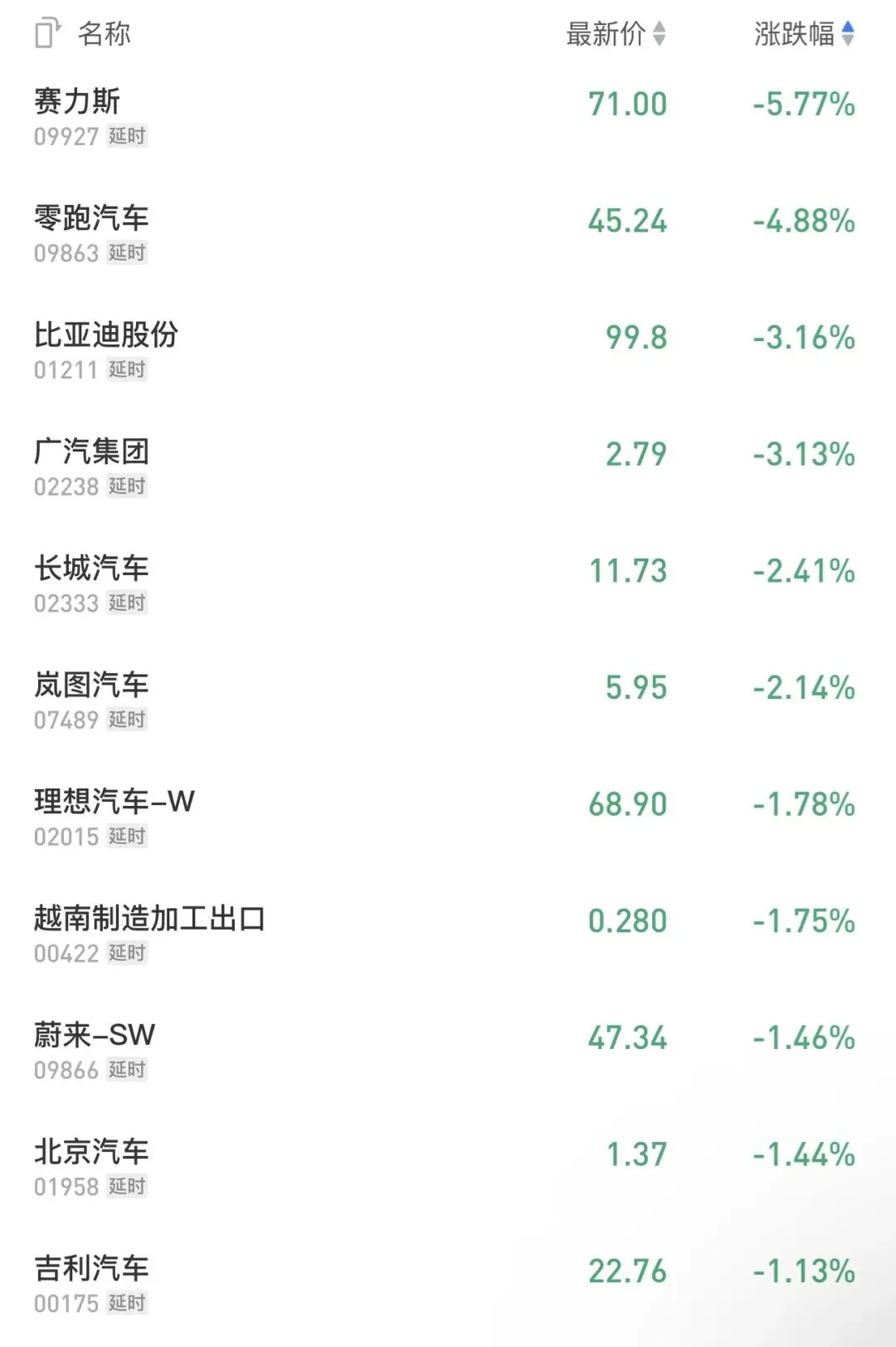Image resolution: width=896 pixels, height=1347 pixels.
Task: Select the 北京汽车 stock
Action: pyautogui.click(x=448, y=1168)
